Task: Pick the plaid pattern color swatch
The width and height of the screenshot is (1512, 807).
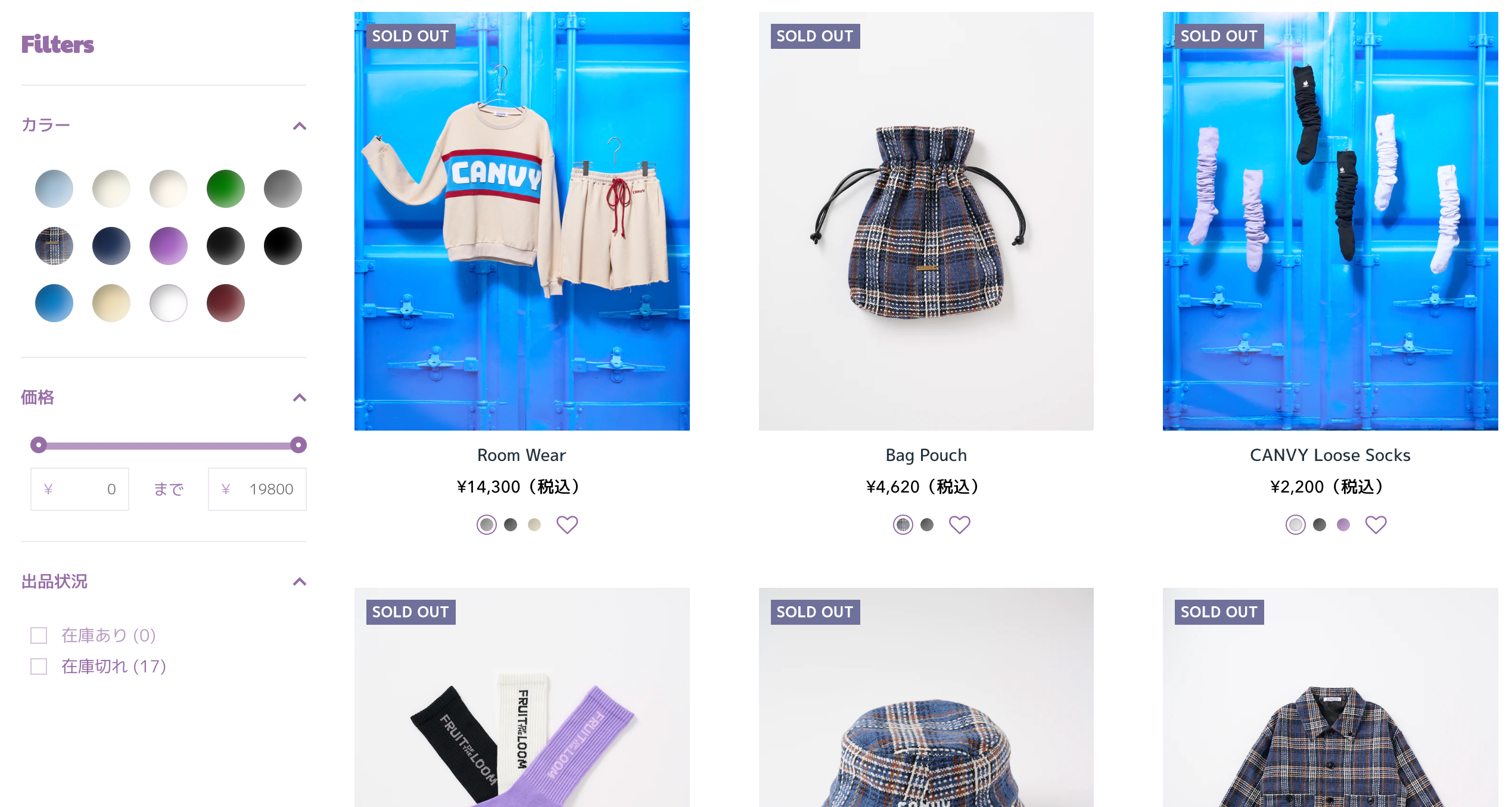Action: pos(54,246)
